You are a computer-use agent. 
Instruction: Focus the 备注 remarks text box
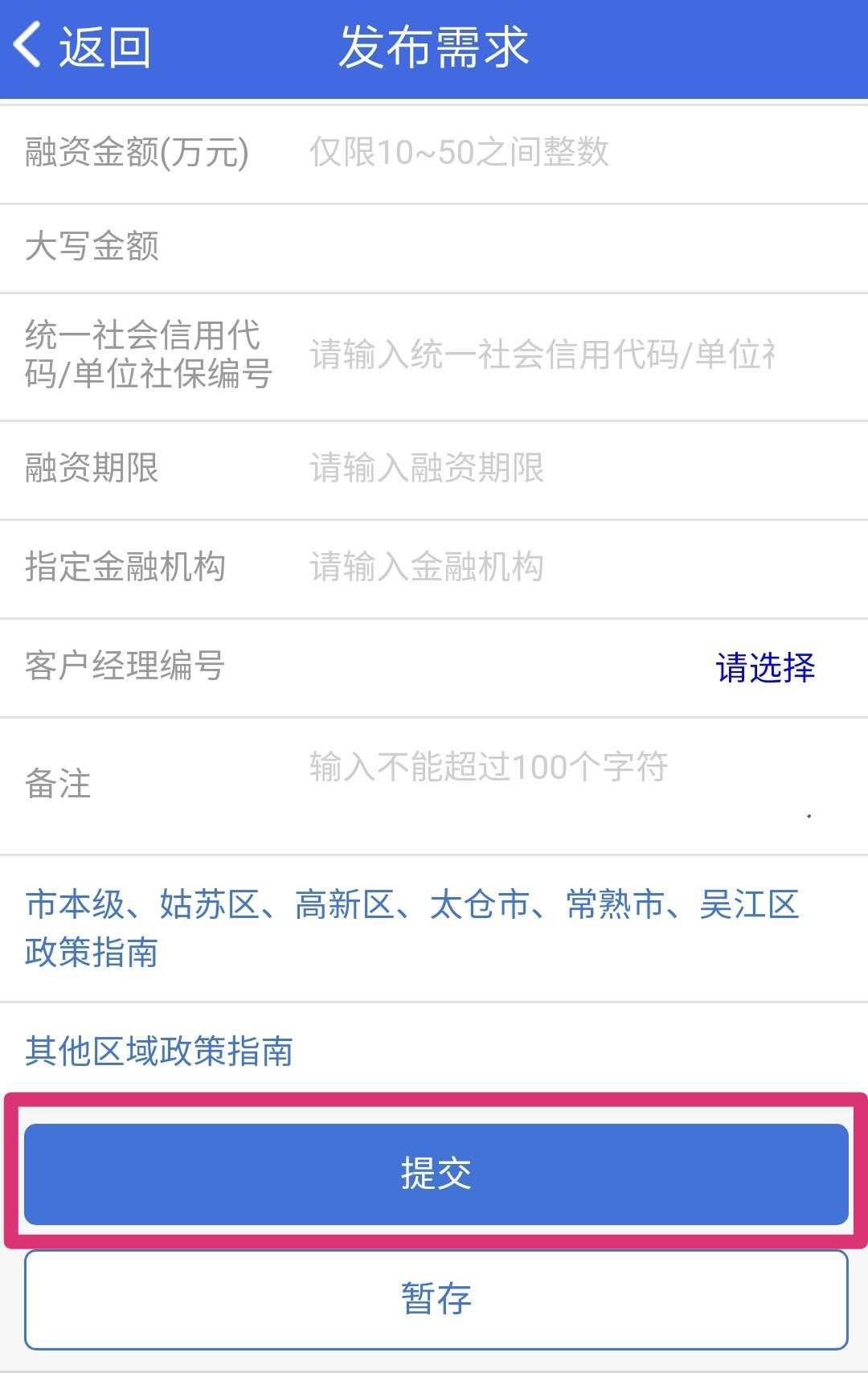coord(555,783)
